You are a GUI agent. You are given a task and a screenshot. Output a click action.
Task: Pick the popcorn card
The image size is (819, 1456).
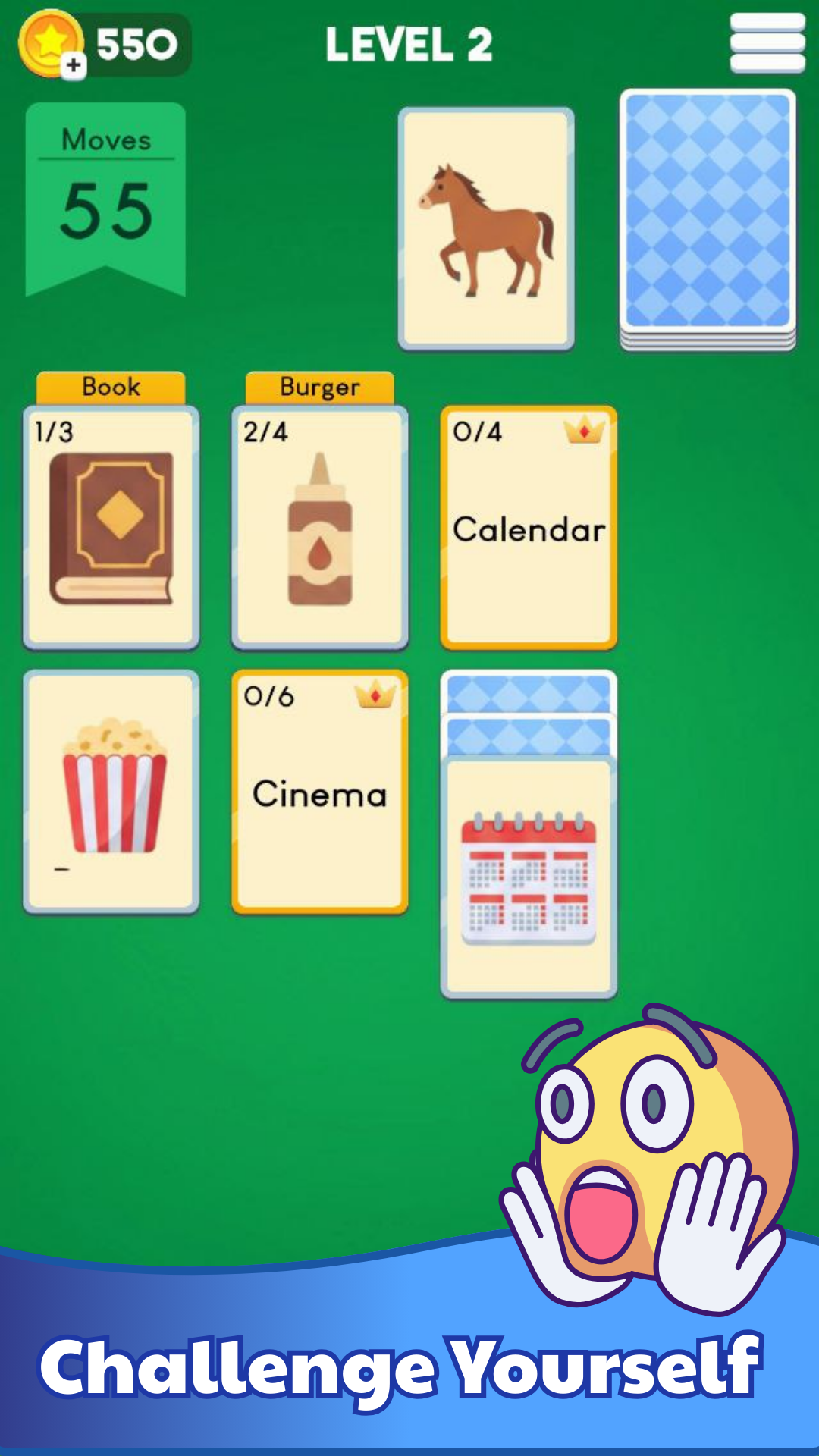[x=111, y=791]
